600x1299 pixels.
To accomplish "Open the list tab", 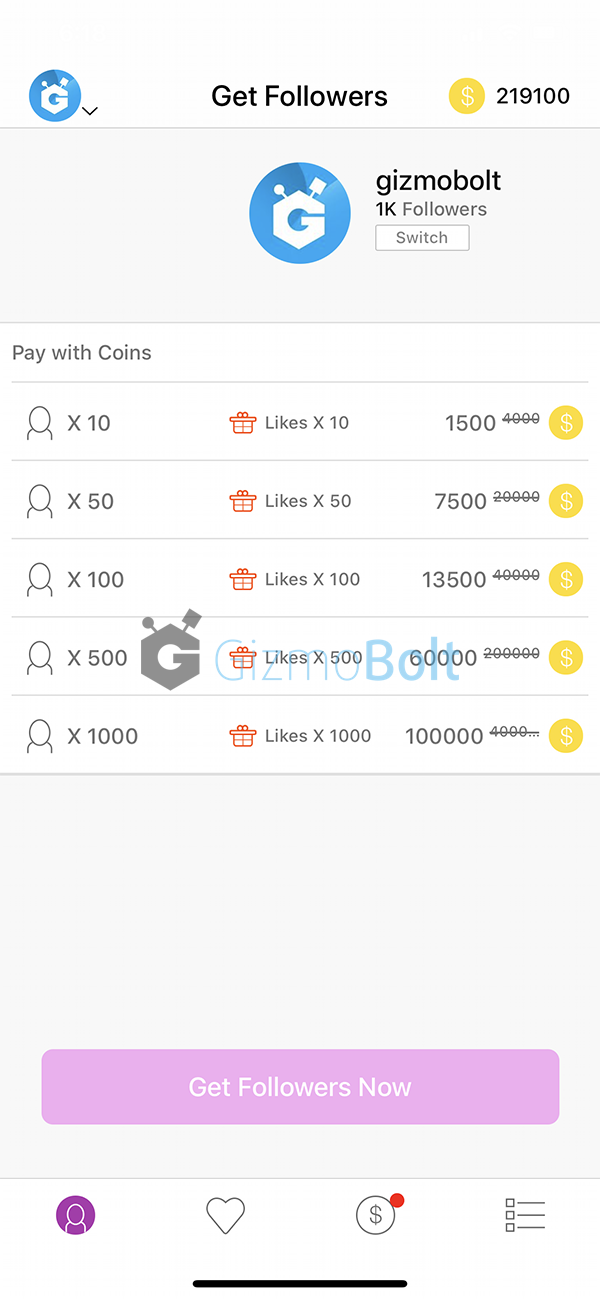I will [525, 1215].
